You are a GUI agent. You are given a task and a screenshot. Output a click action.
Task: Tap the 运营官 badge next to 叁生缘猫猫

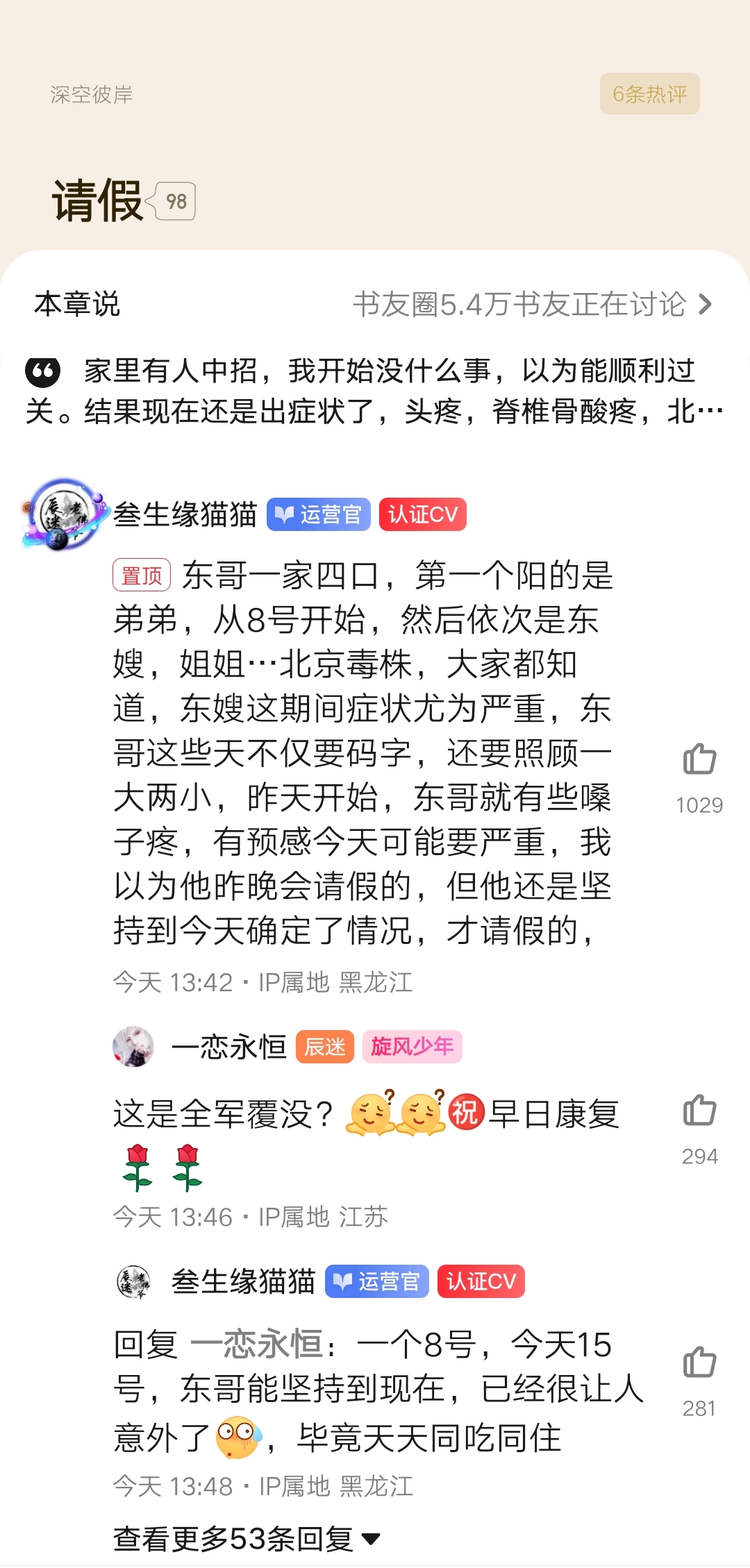point(318,514)
